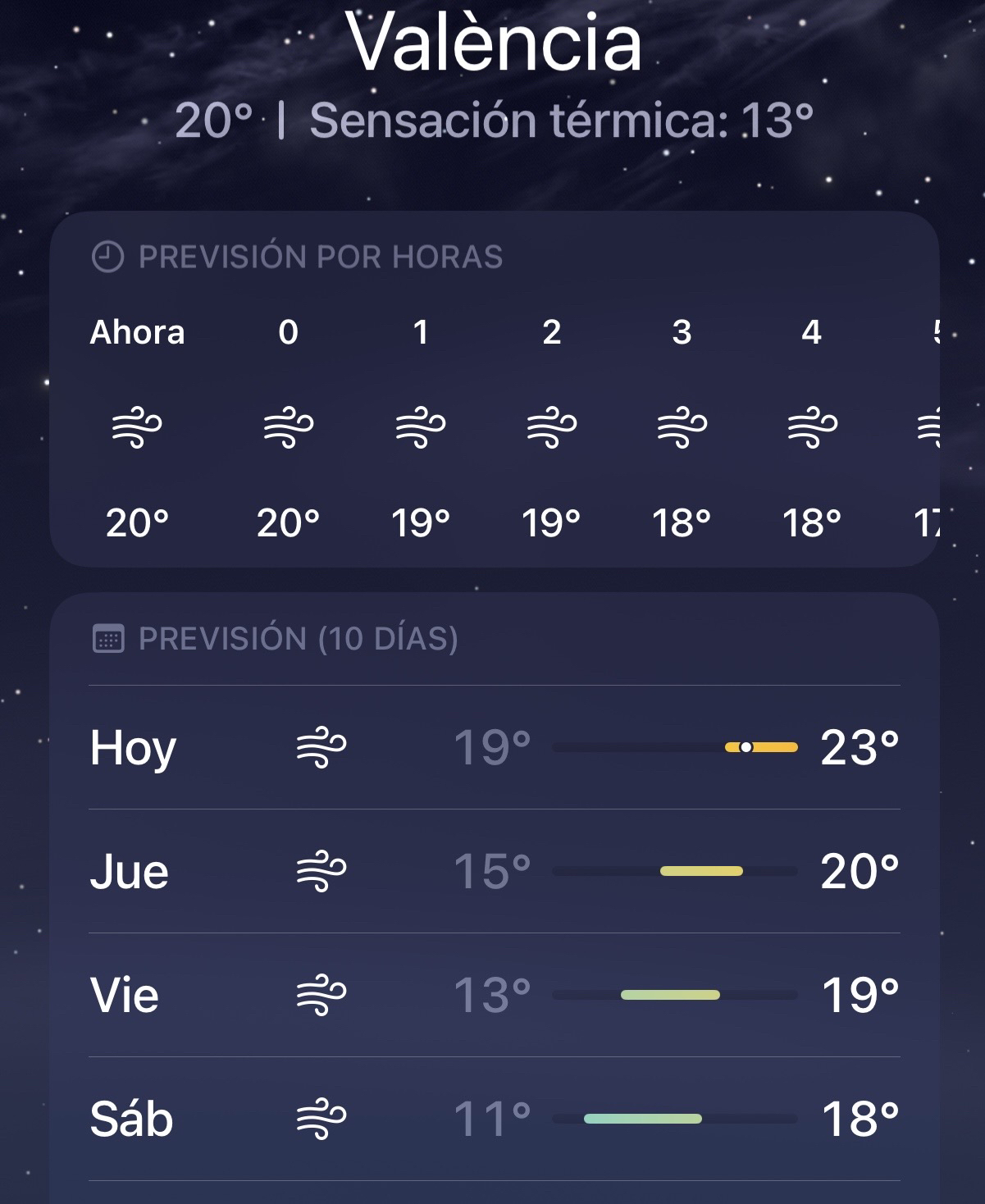The image size is (985, 1204).
Task: Open today's (Hoy) forecast details
Action: tap(494, 747)
